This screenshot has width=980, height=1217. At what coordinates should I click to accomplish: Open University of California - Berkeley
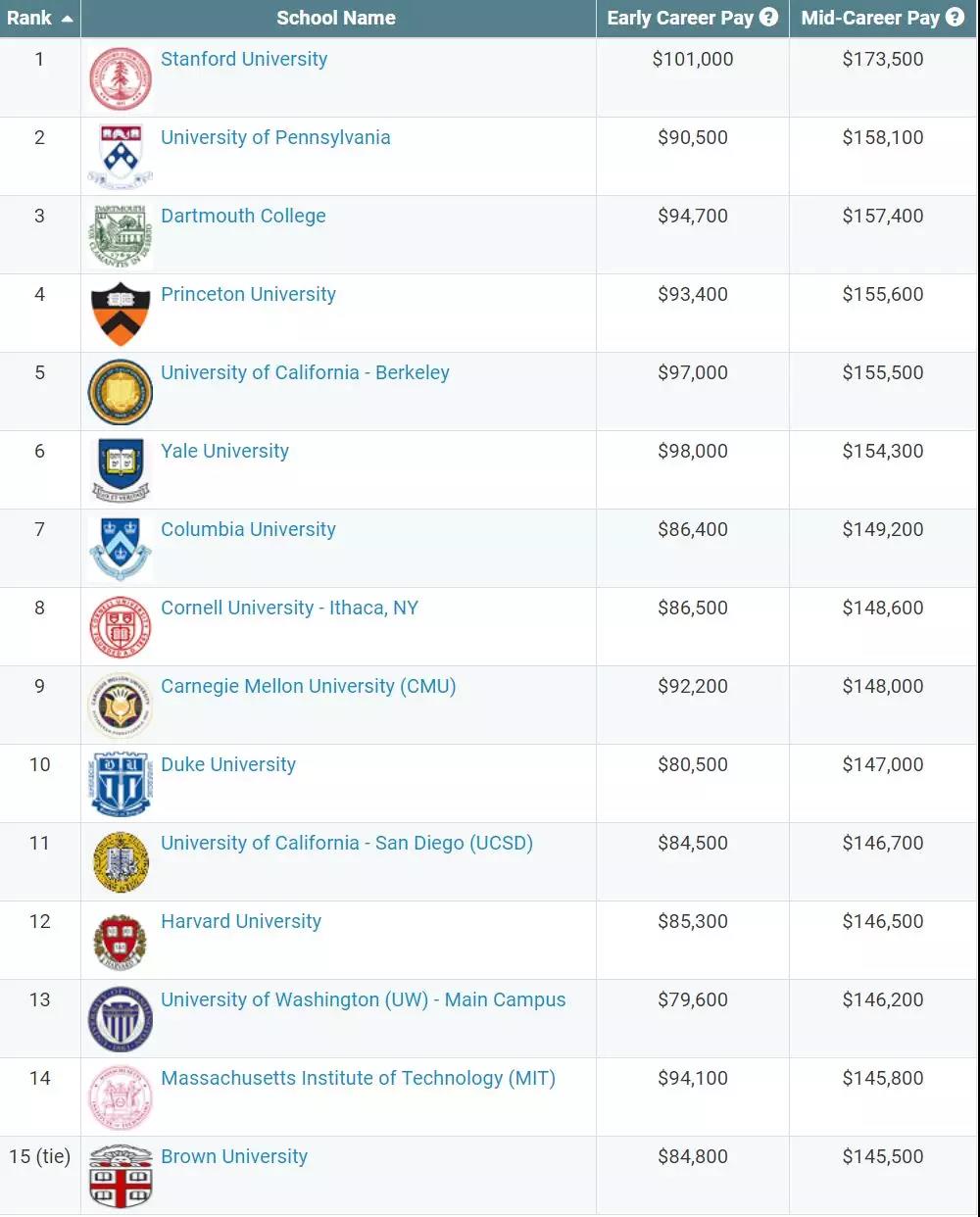pos(305,372)
